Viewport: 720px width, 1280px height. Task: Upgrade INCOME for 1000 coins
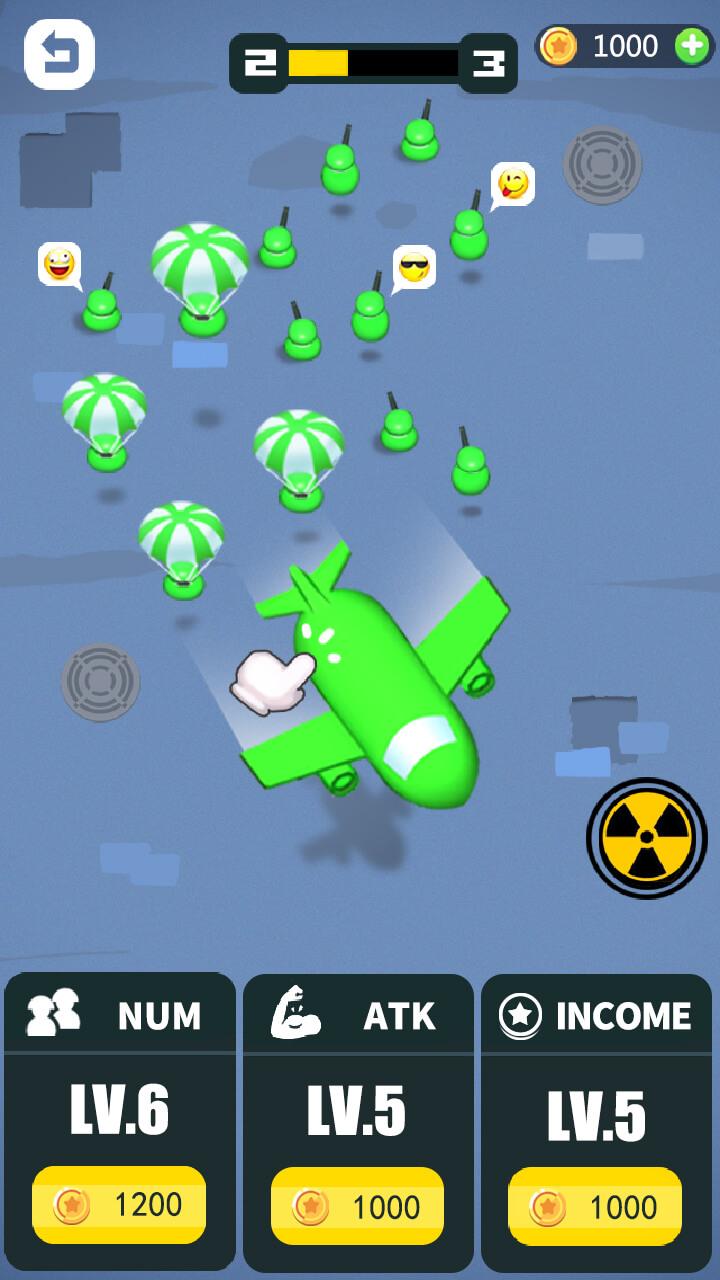click(x=595, y=1207)
